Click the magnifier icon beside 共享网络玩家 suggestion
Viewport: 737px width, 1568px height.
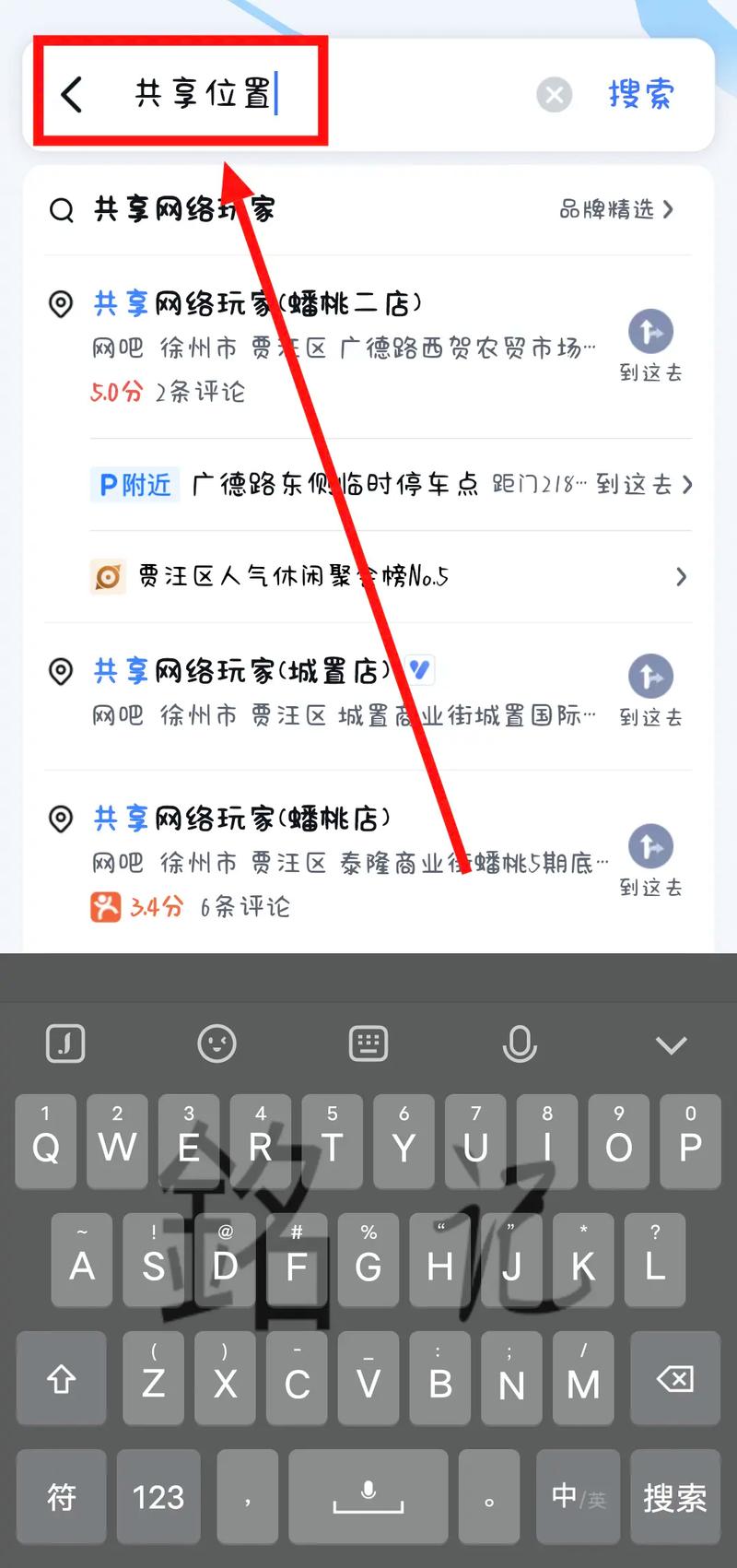click(62, 210)
